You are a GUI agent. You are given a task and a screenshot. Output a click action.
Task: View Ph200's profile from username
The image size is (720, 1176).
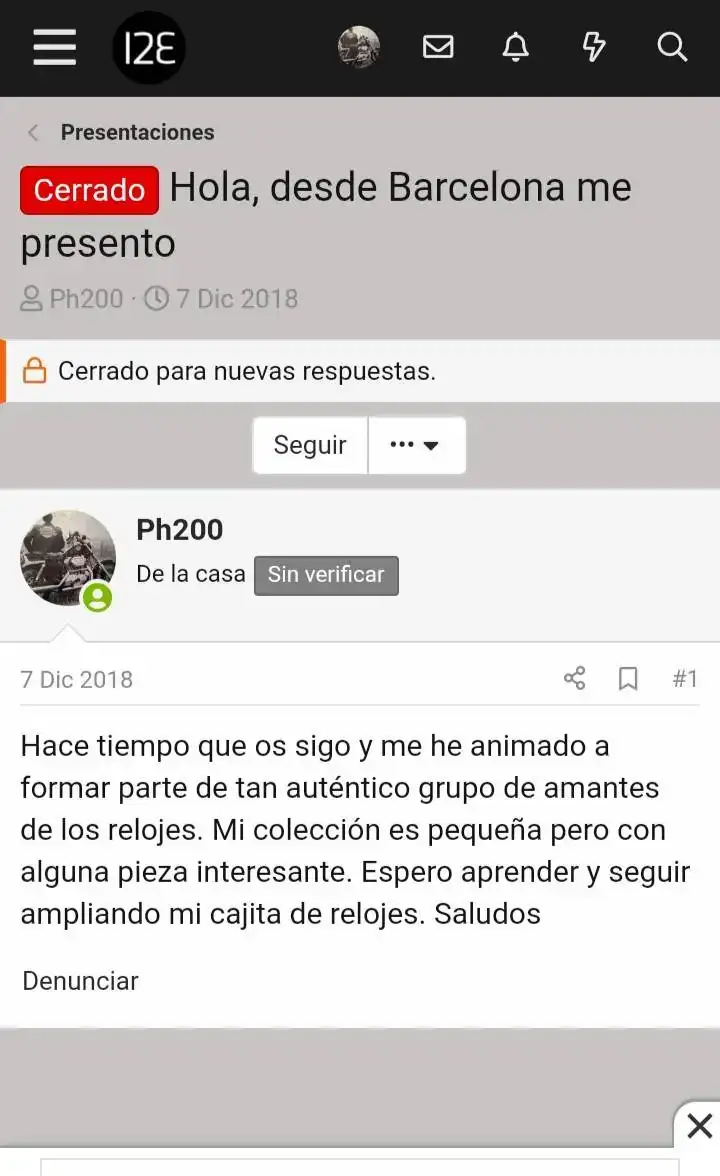(x=180, y=529)
